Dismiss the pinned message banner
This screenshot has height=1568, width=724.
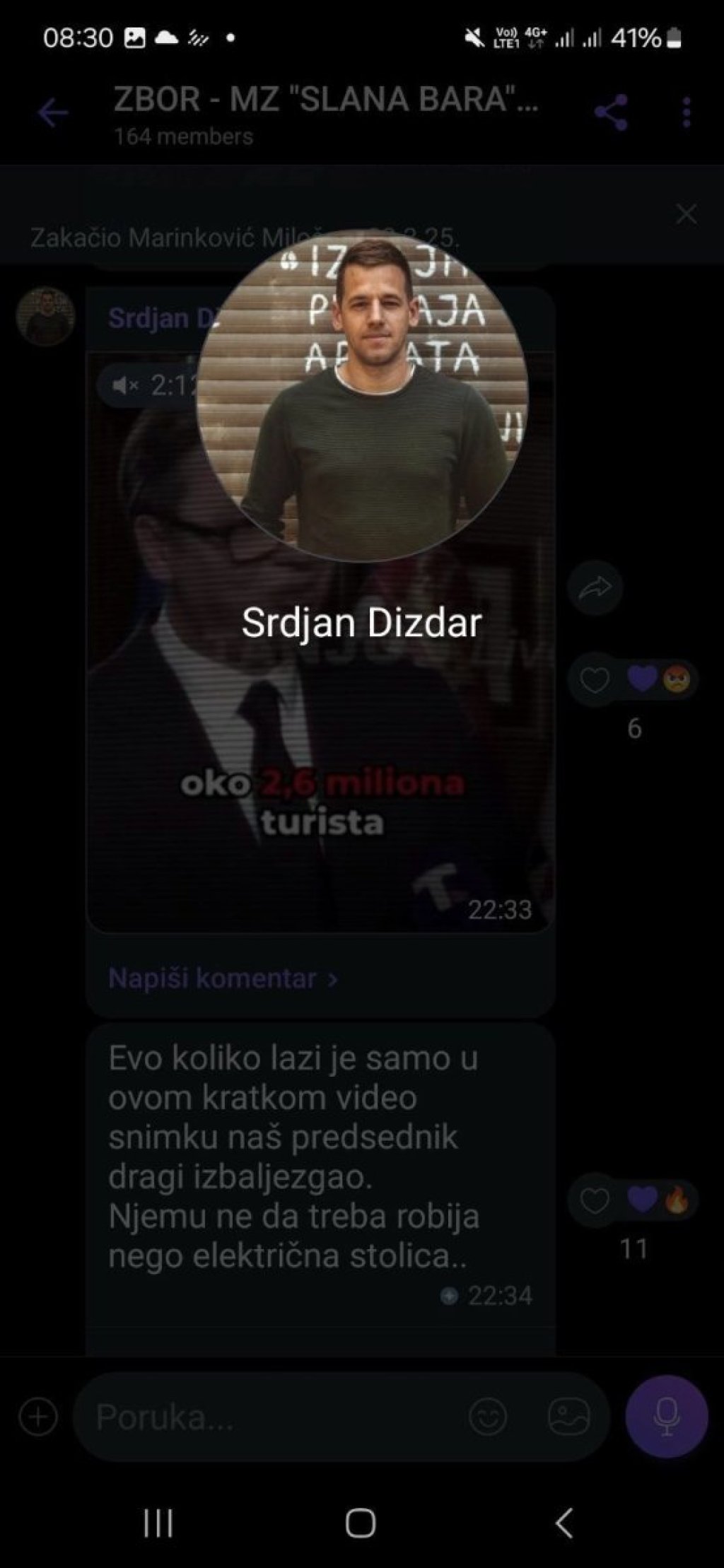coord(685,214)
